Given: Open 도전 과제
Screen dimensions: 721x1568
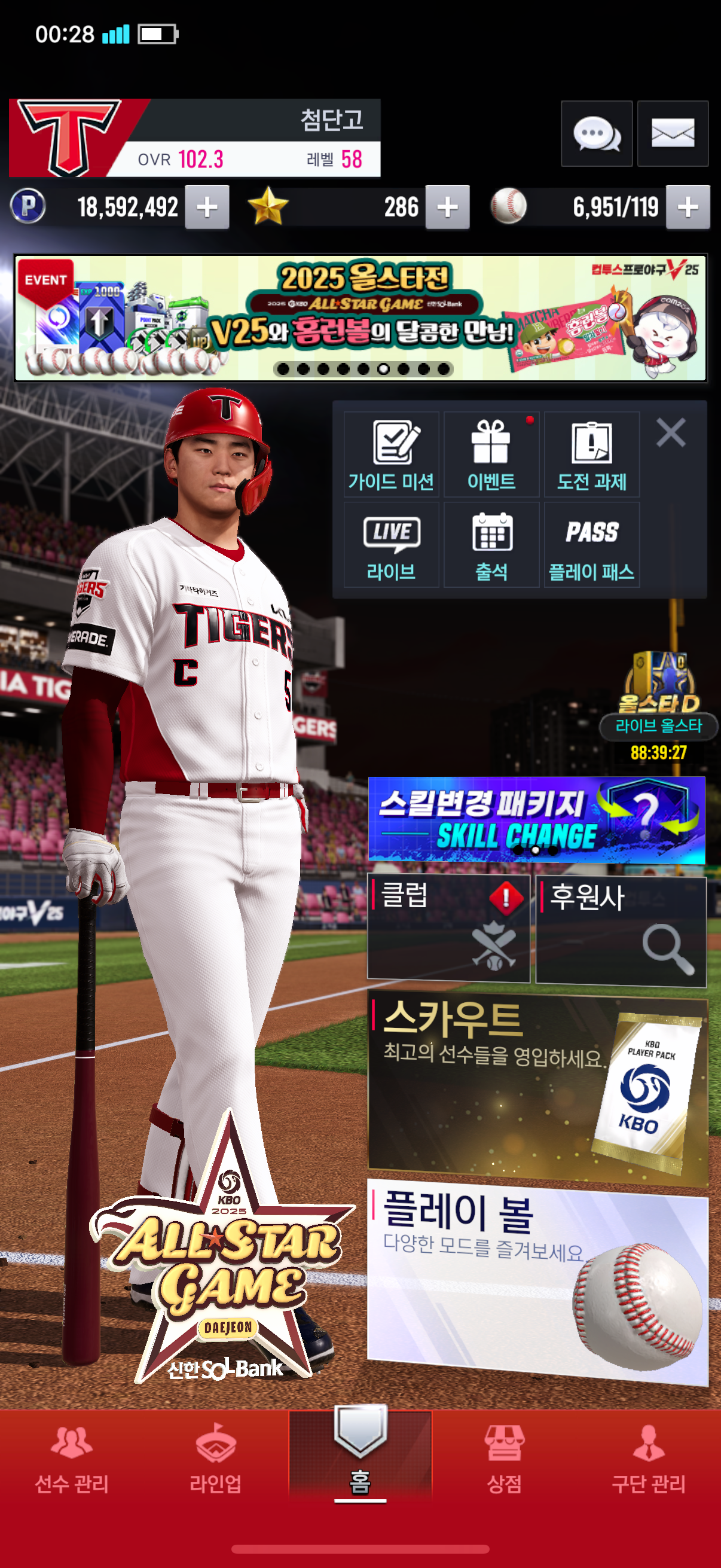Looking at the screenshot, I should click(x=591, y=454).
